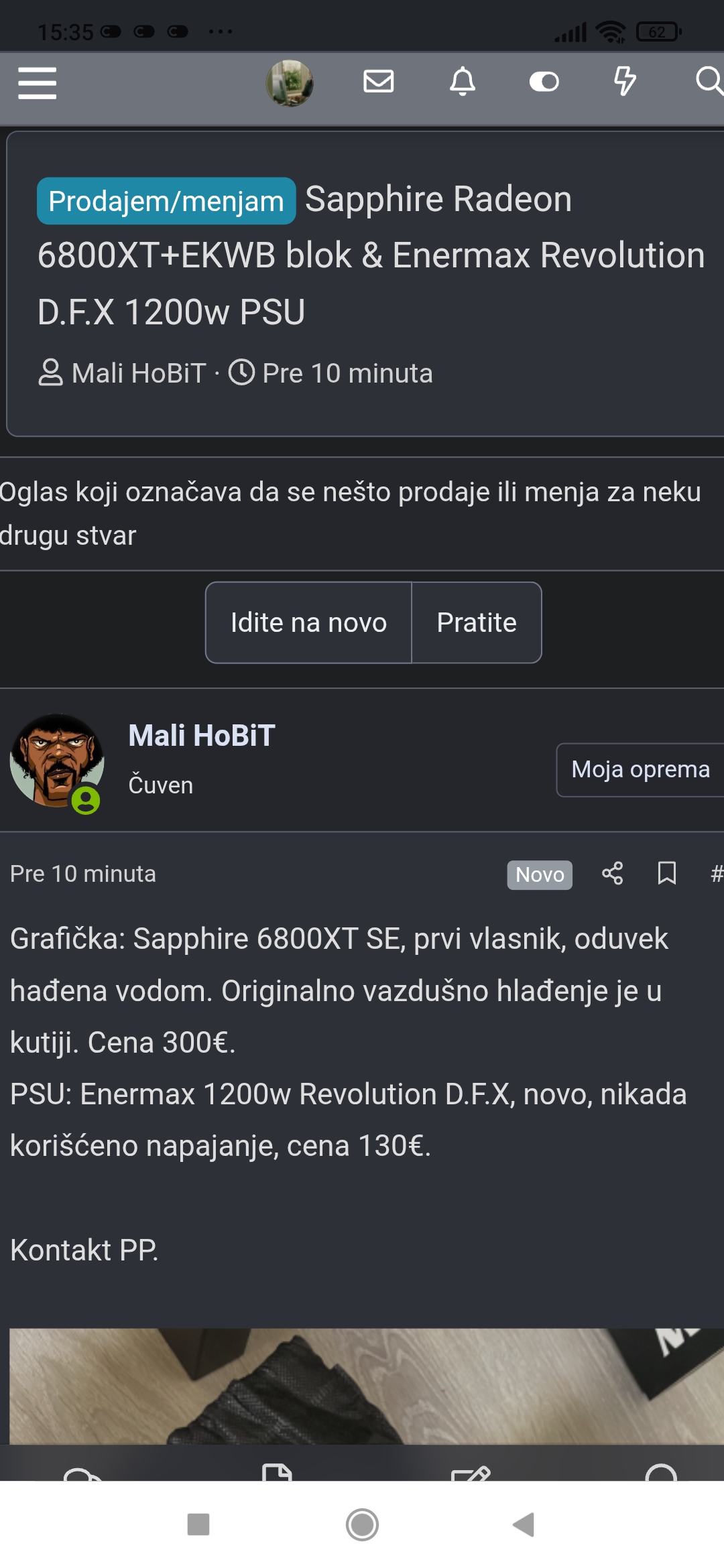Open your account avatar menu
The width and height of the screenshot is (724, 1568).
pyautogui.click(x=290, y=82)
